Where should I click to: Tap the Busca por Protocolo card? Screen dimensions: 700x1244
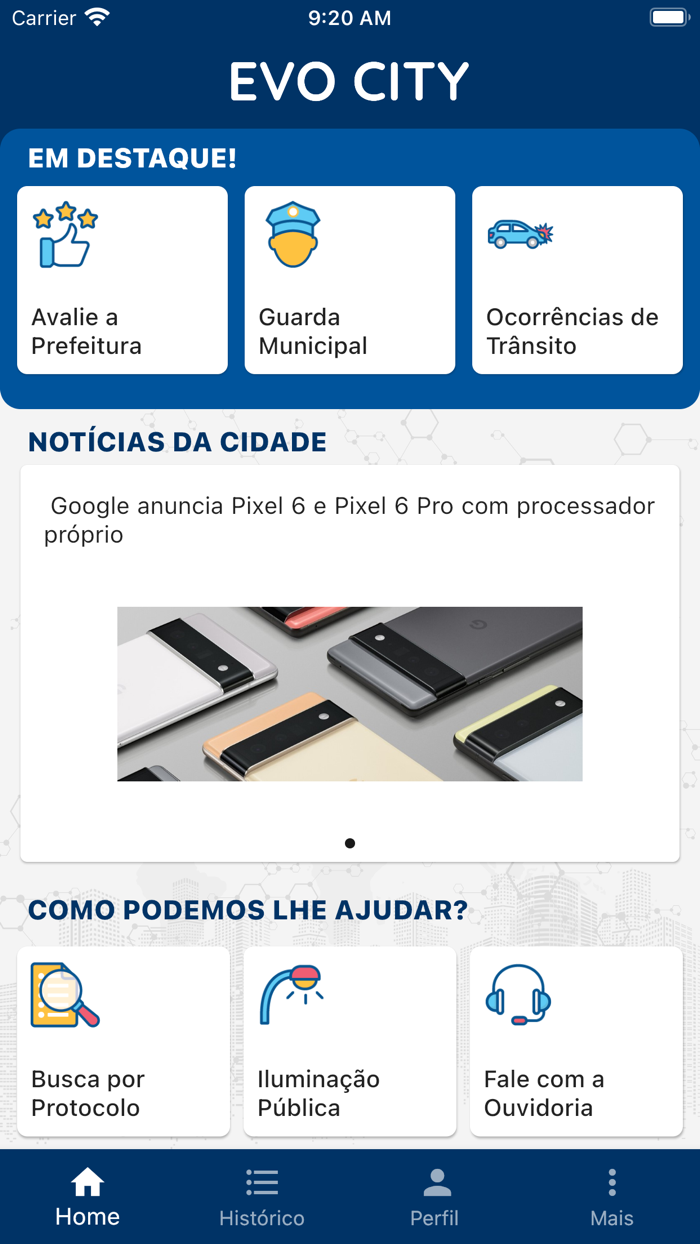coord(123,1041)
